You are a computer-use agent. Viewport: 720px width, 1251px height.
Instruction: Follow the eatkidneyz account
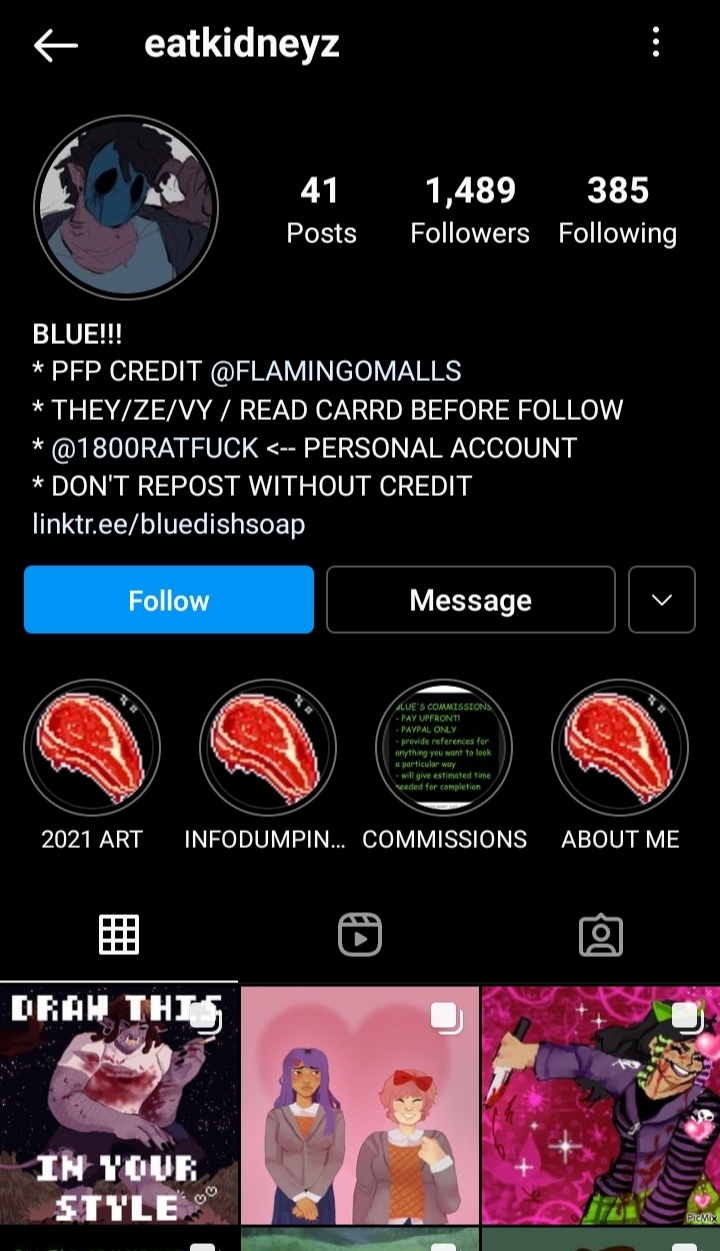[169, 600]
